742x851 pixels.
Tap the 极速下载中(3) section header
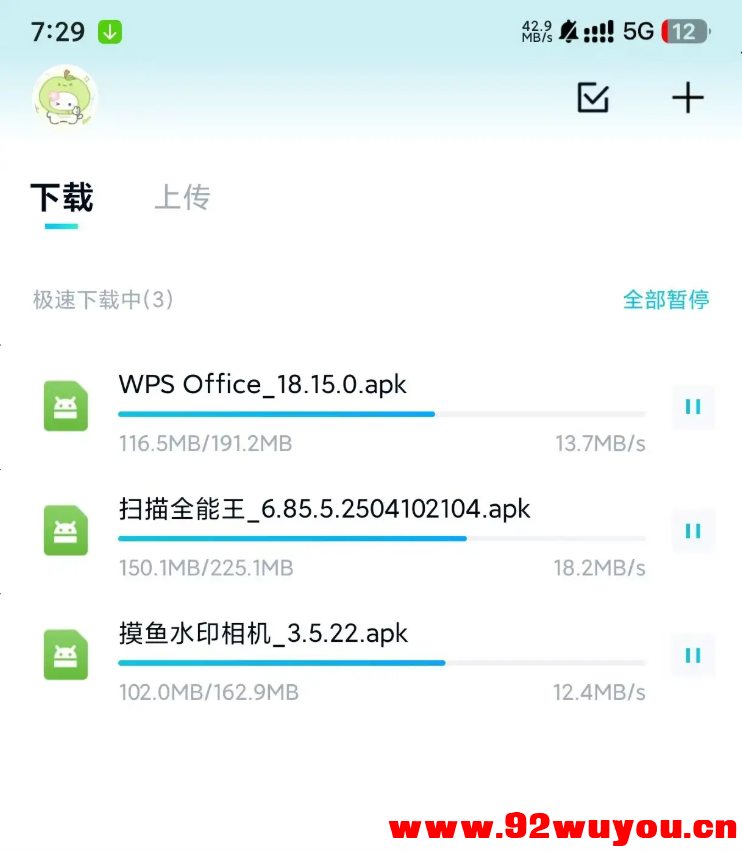102,301
